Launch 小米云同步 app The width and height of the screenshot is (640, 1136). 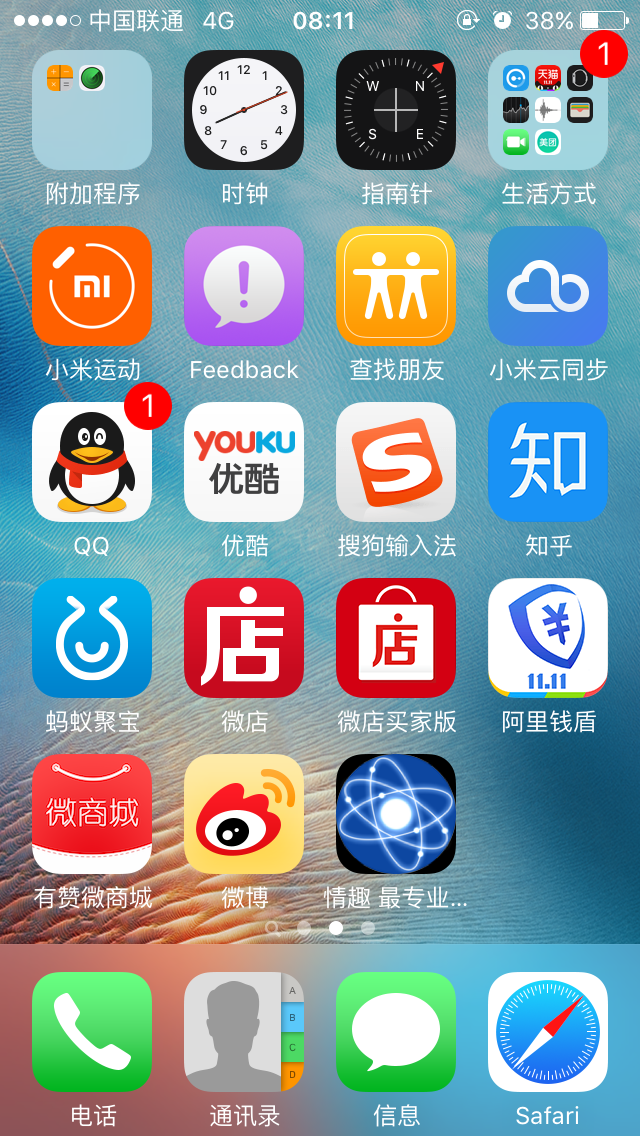[548, 286]
